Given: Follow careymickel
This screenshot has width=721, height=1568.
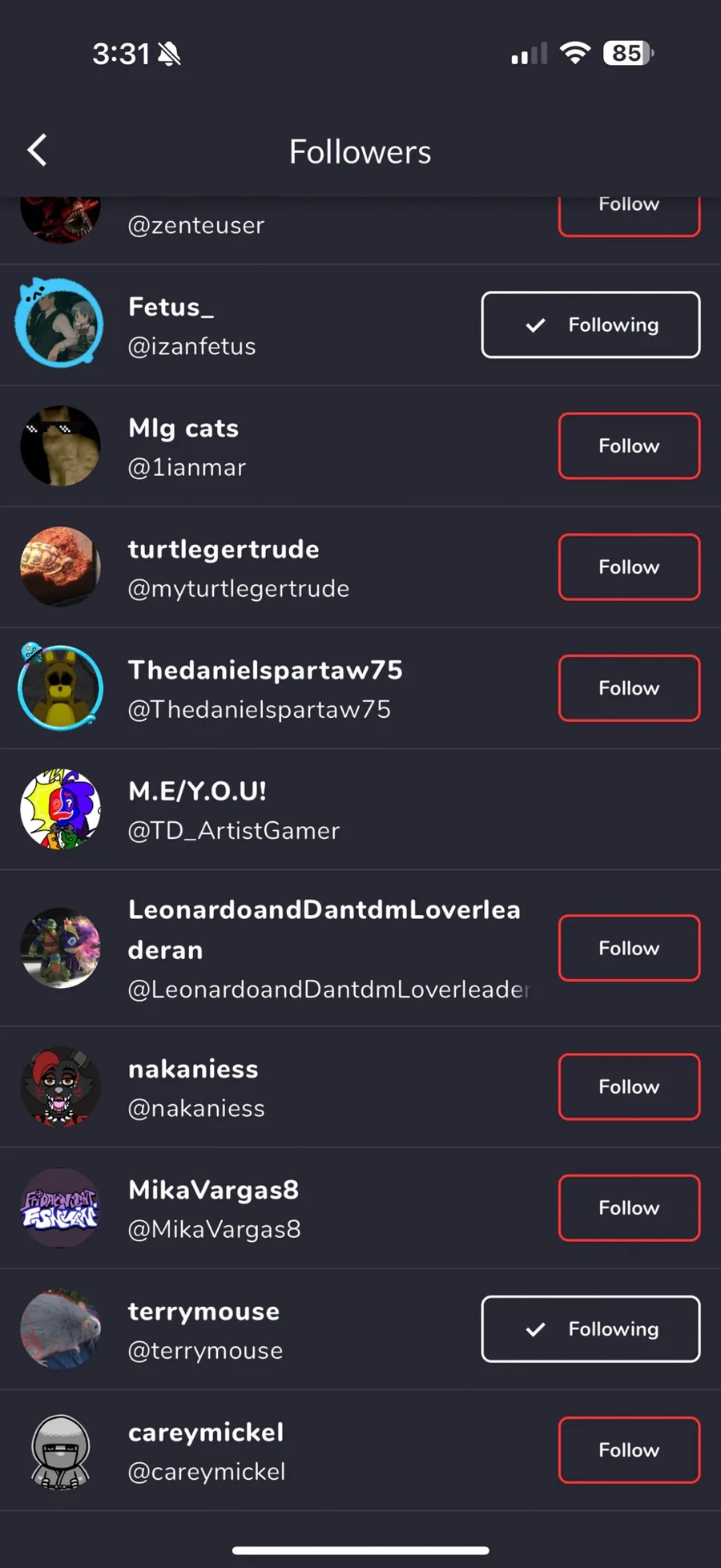Looking at the screenshot, I should click(629, 1450).
